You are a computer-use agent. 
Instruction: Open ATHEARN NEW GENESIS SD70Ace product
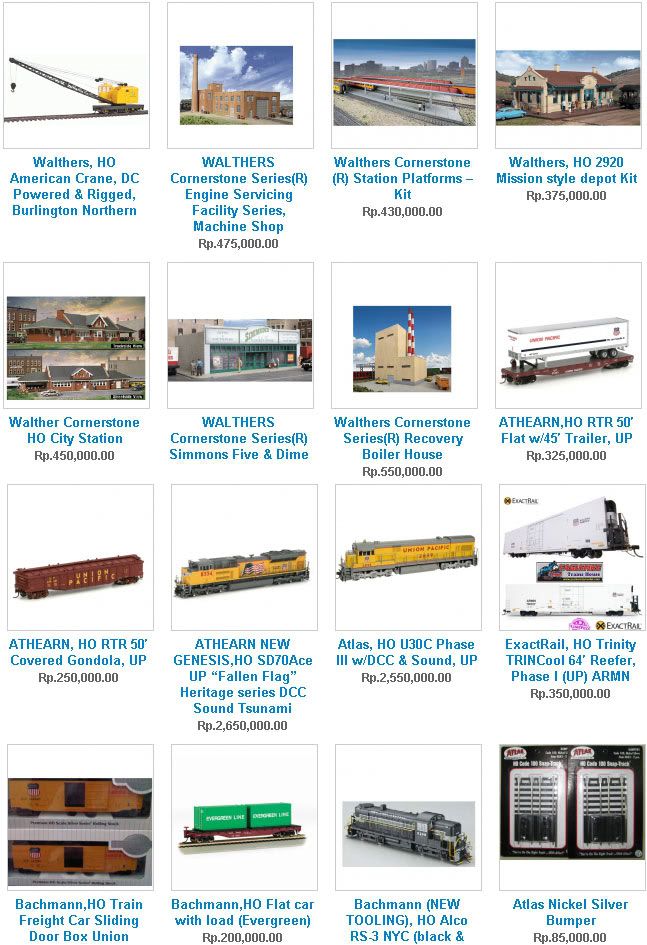242,676
